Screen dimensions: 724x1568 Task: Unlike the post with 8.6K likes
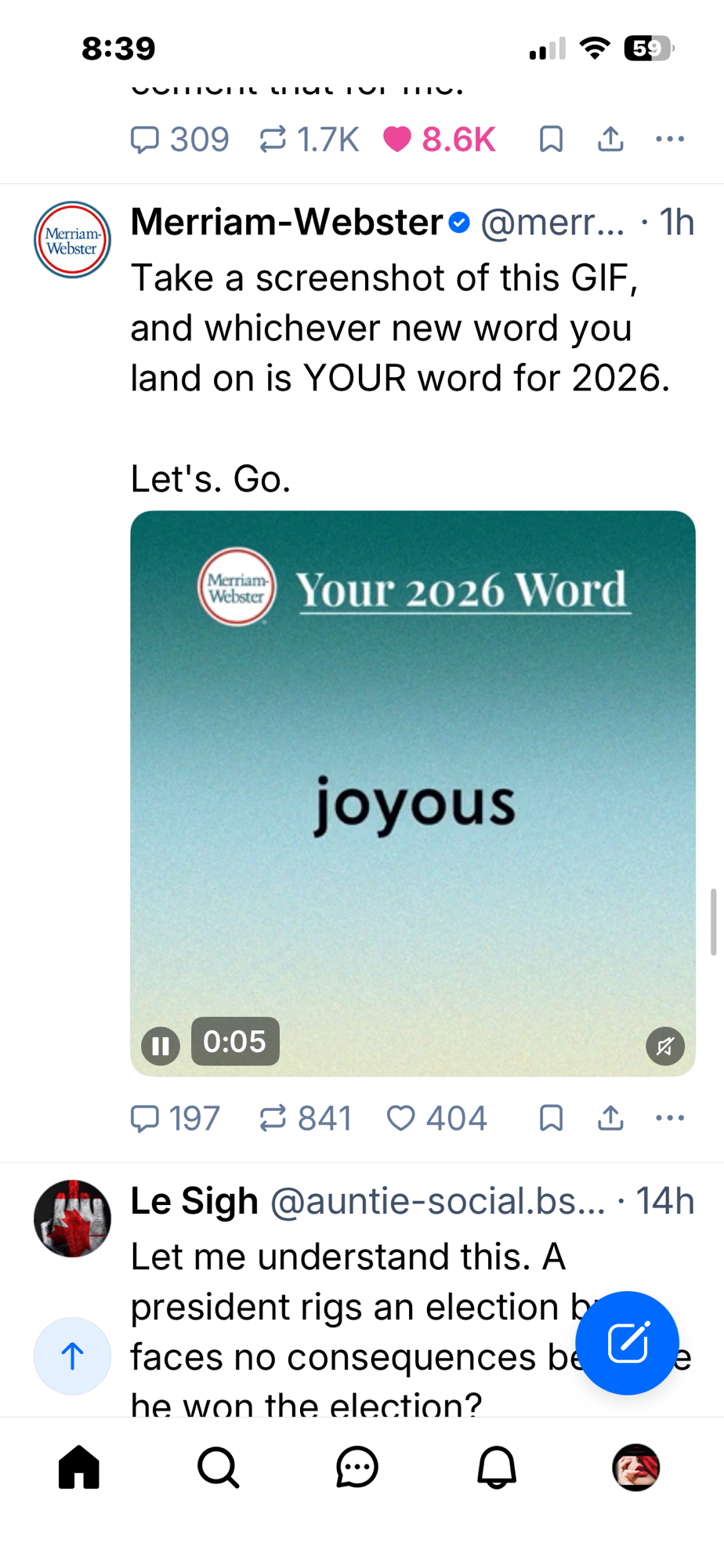[x=397, y=140]
